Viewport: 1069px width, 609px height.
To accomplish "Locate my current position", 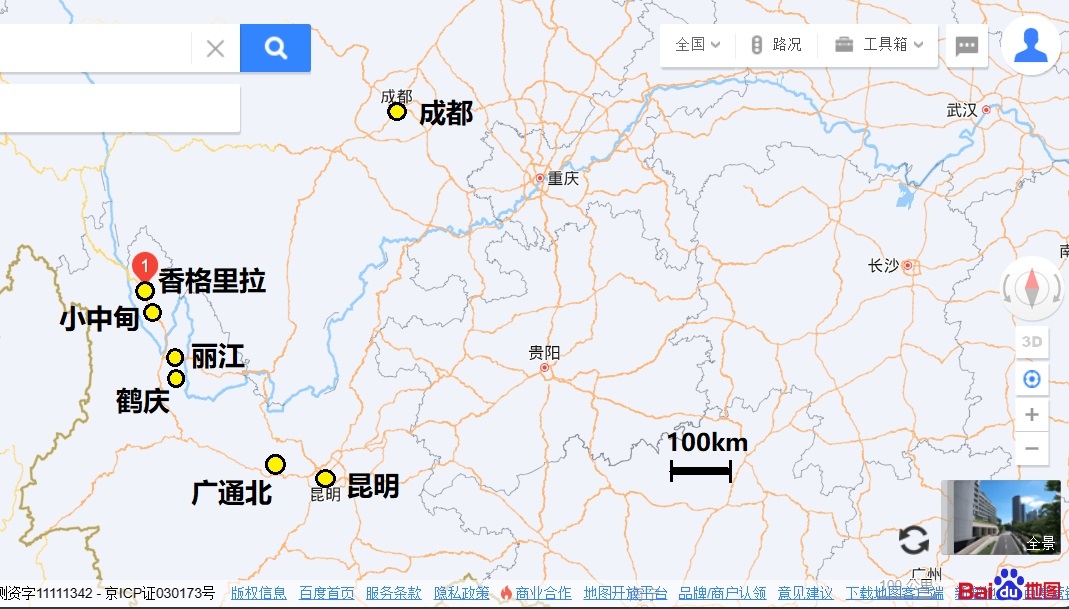I will pyautogui.click(x=1031, y=379).
